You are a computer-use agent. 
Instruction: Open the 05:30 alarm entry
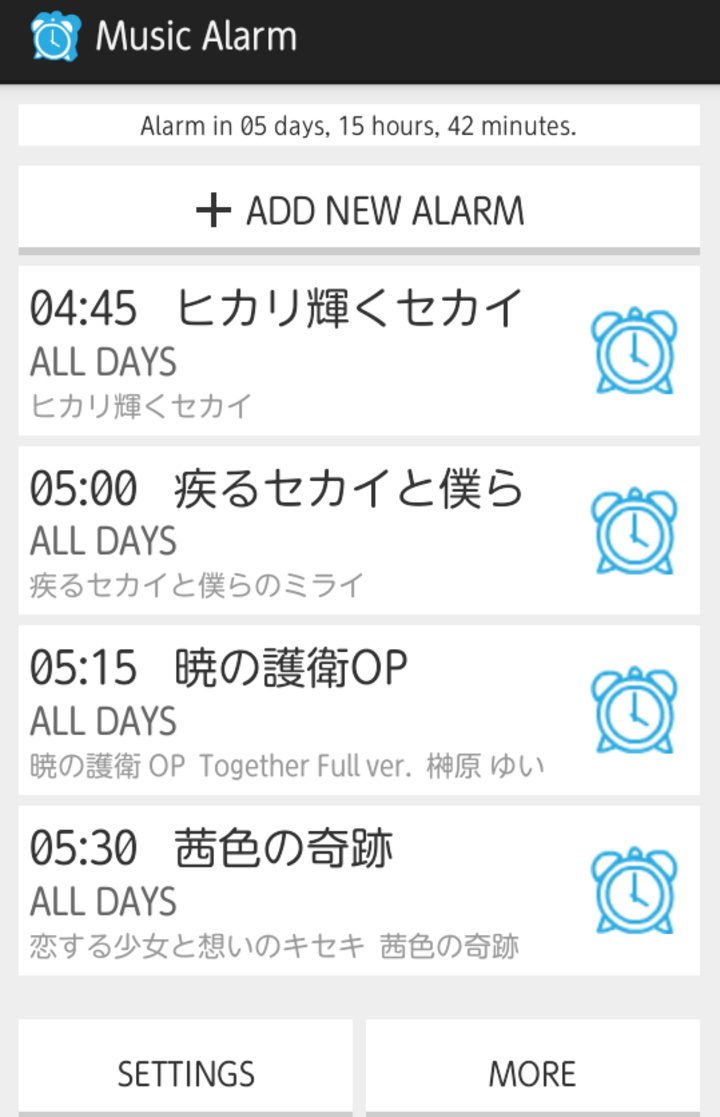(290, 890)
